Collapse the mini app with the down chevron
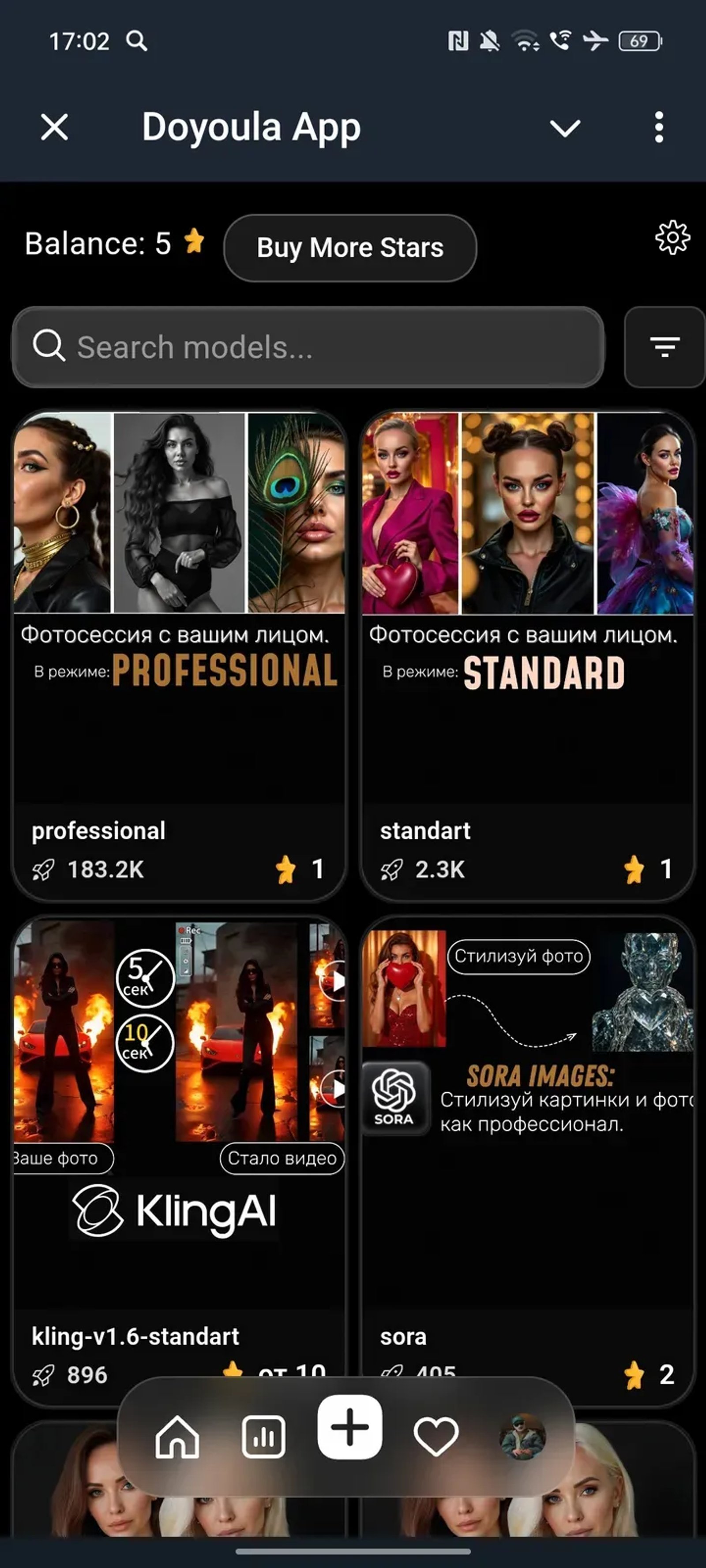The height and width of the screenshot is (1568, 706). click(564, 128)
